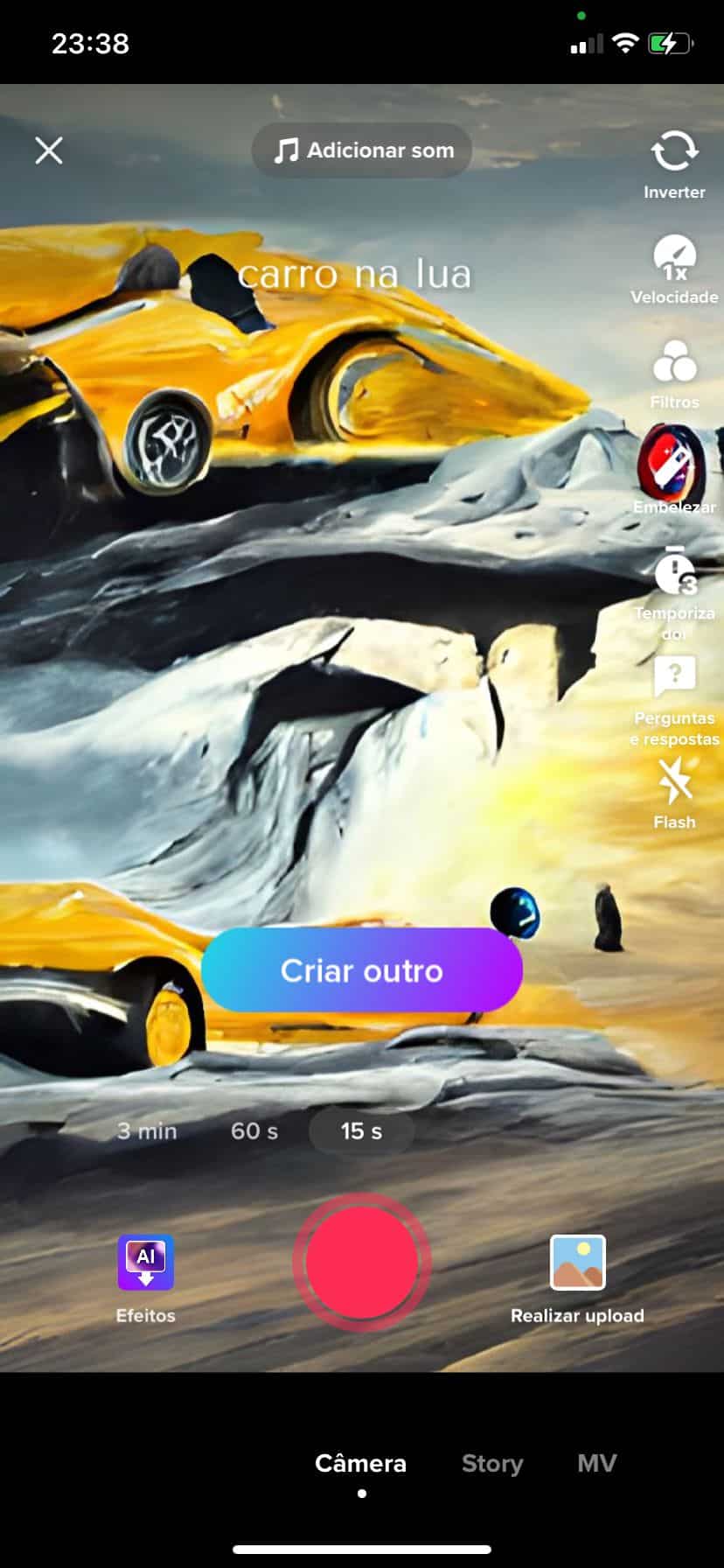Choose the 15 s duration
The width and height of the screenshot is (724, 1568).
coord(361,1131)
